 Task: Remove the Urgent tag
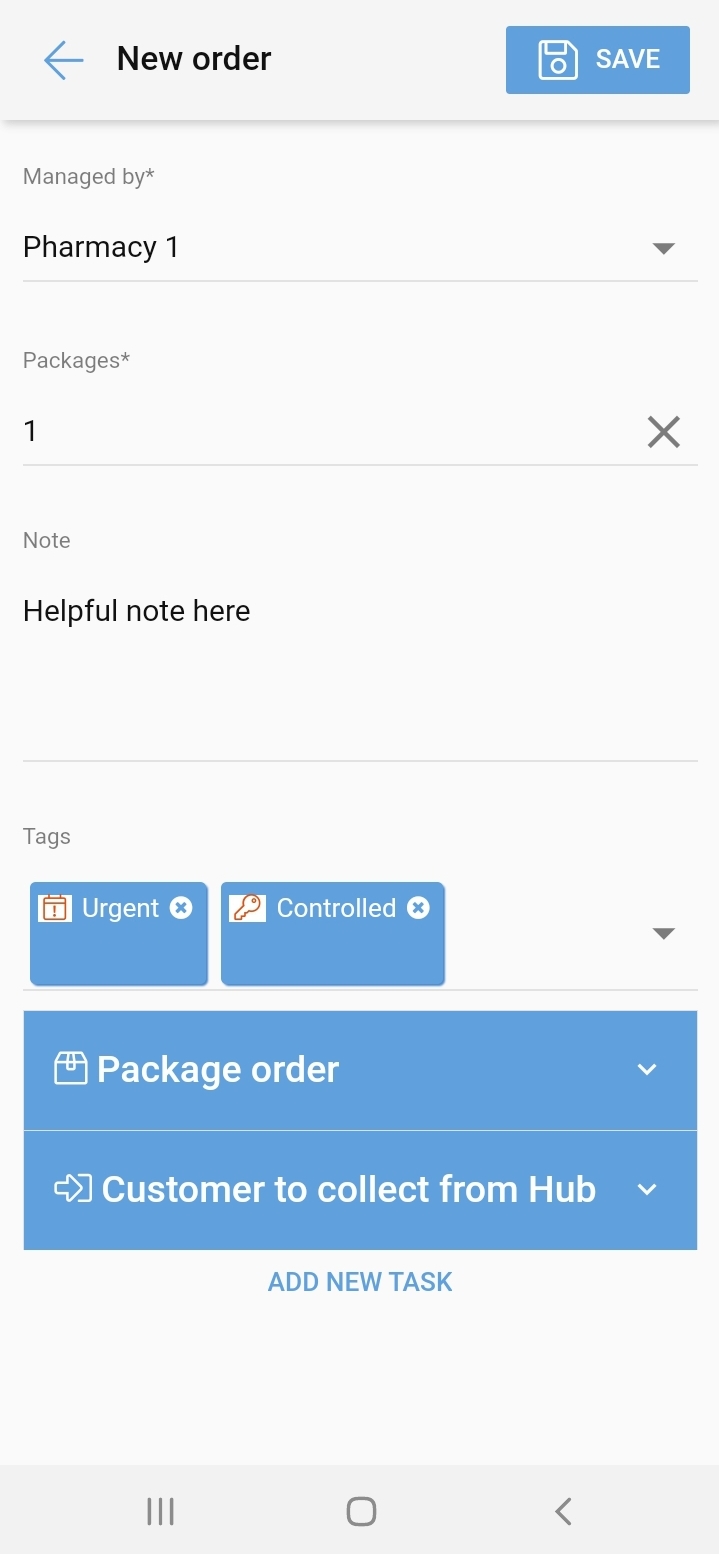pyautogui.click(x=181, y=907)
